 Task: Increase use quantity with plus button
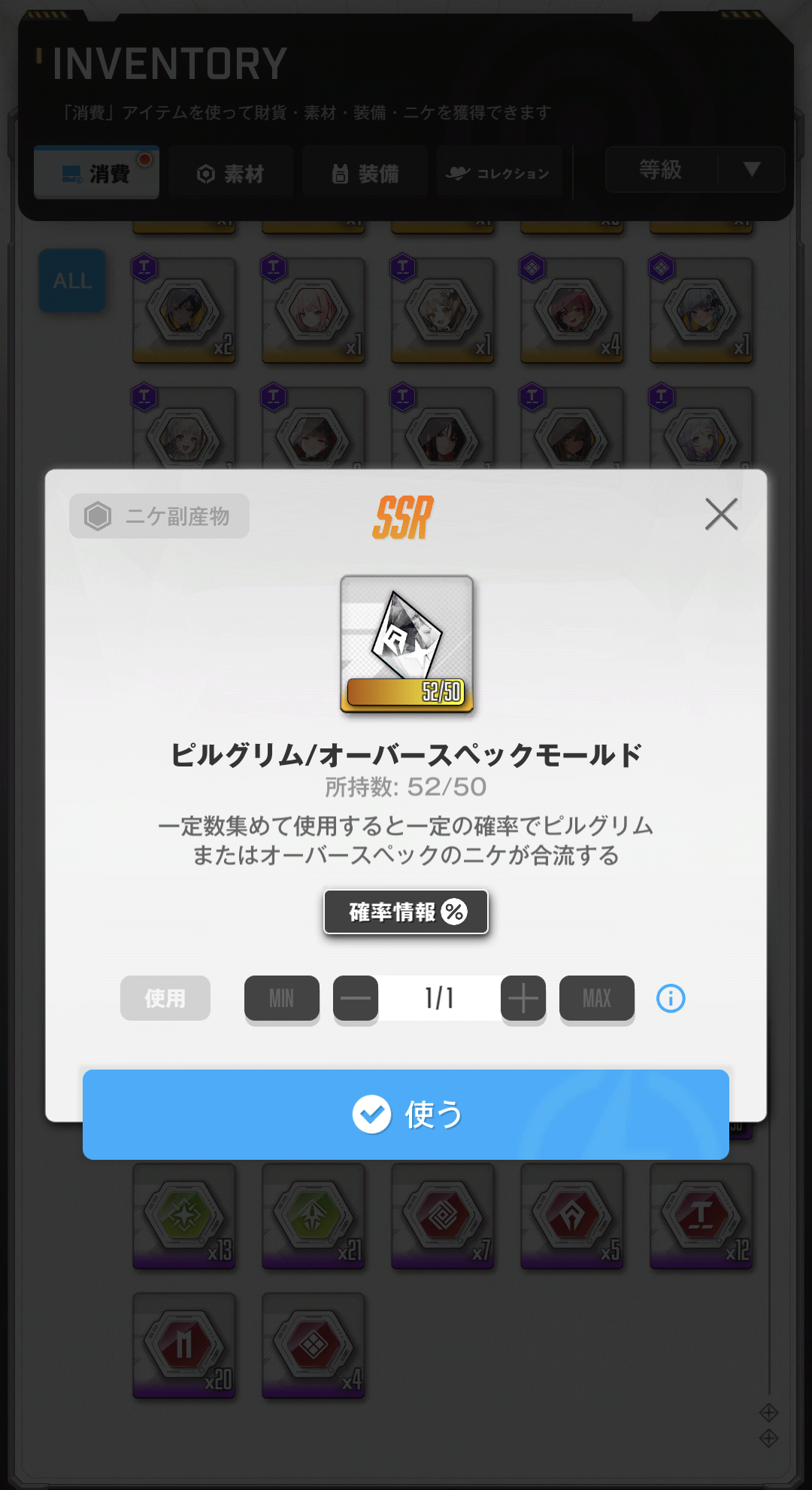(523, 999)
